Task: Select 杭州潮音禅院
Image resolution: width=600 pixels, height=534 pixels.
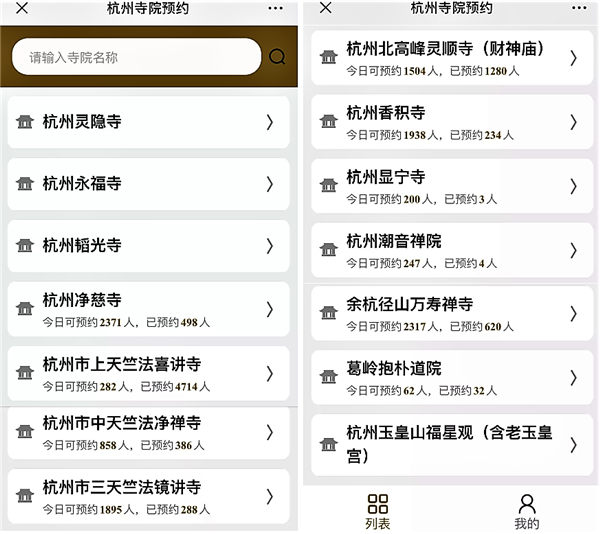Action: pos(452,250)
